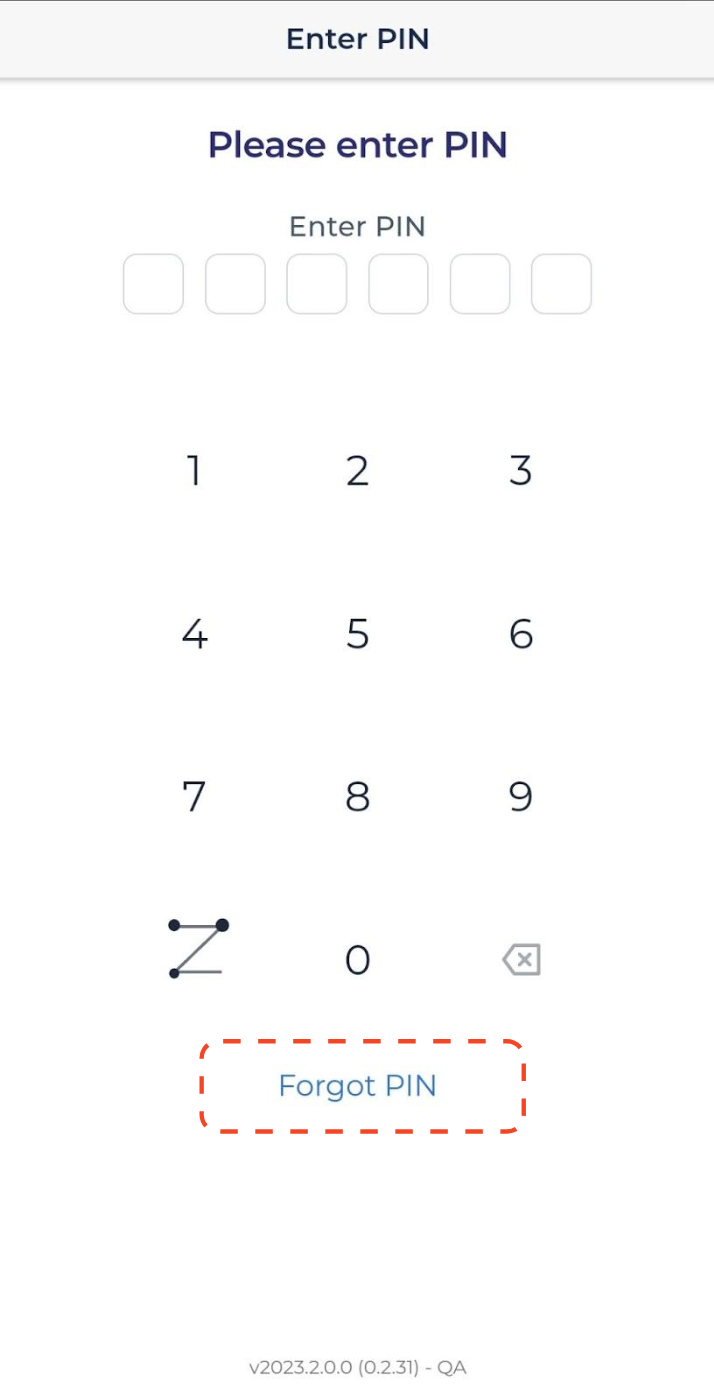This screenshot has height=1400, width=714.
Task: Delete the last digit with backspace
Action: 521,961
